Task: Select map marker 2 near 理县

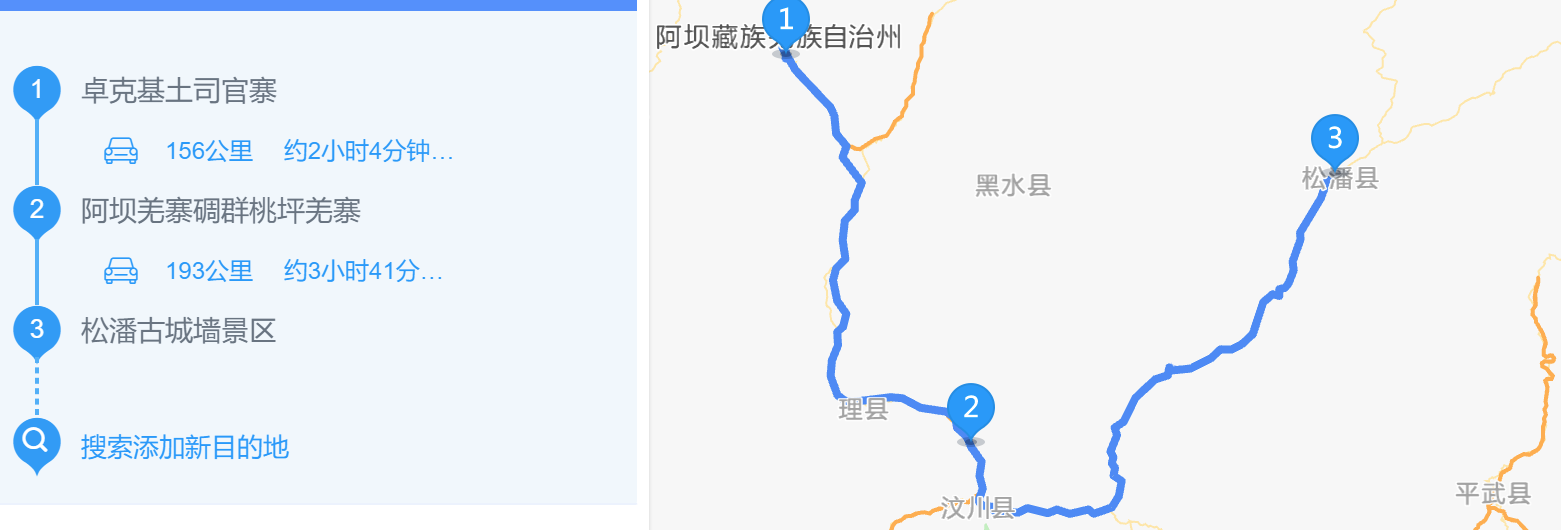Action: tap(970, 408)
